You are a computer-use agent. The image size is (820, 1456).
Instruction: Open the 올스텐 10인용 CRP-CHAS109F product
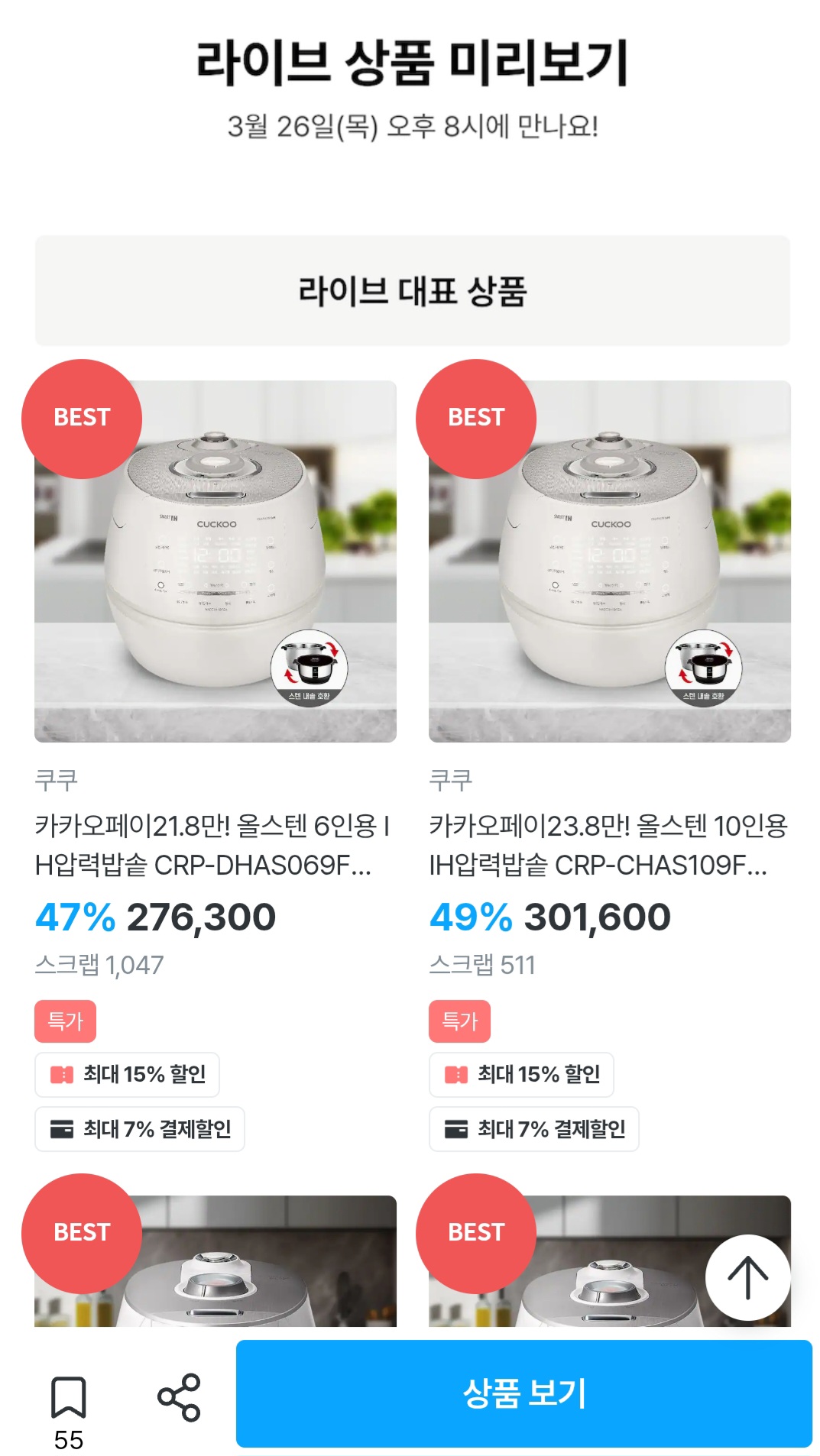[x=609, y=844]
